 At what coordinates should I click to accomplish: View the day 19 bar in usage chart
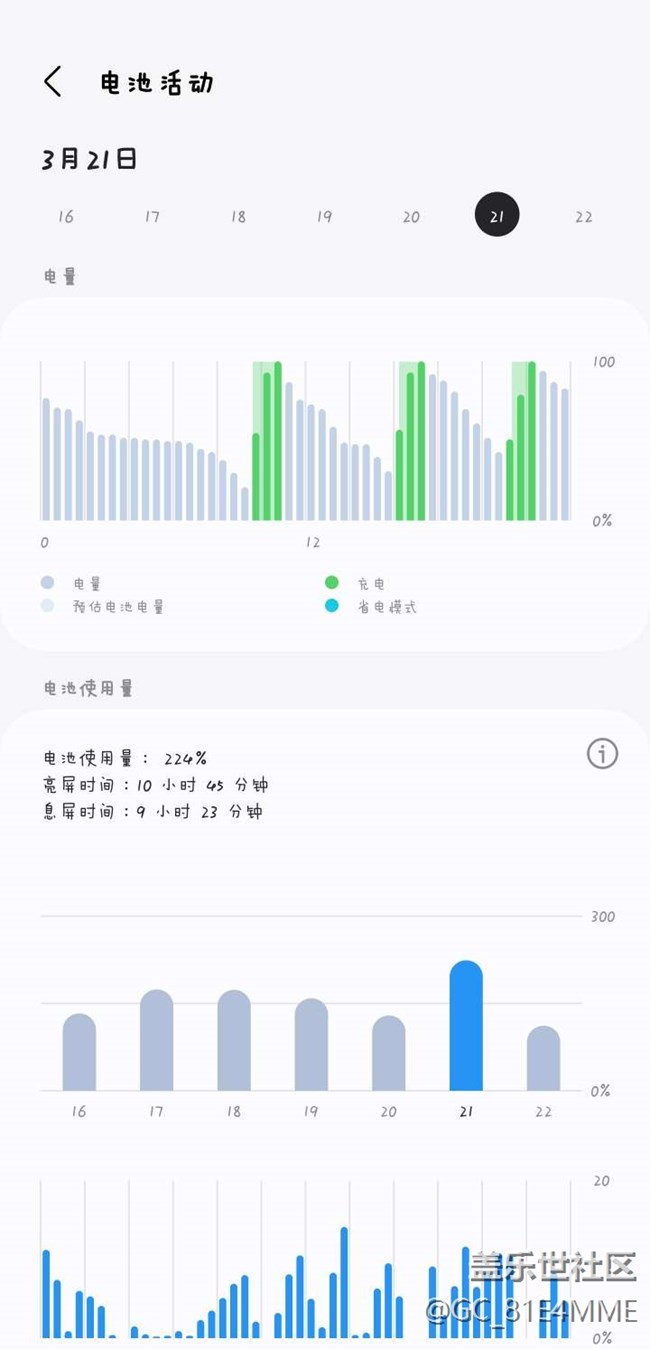[311, 1045]
